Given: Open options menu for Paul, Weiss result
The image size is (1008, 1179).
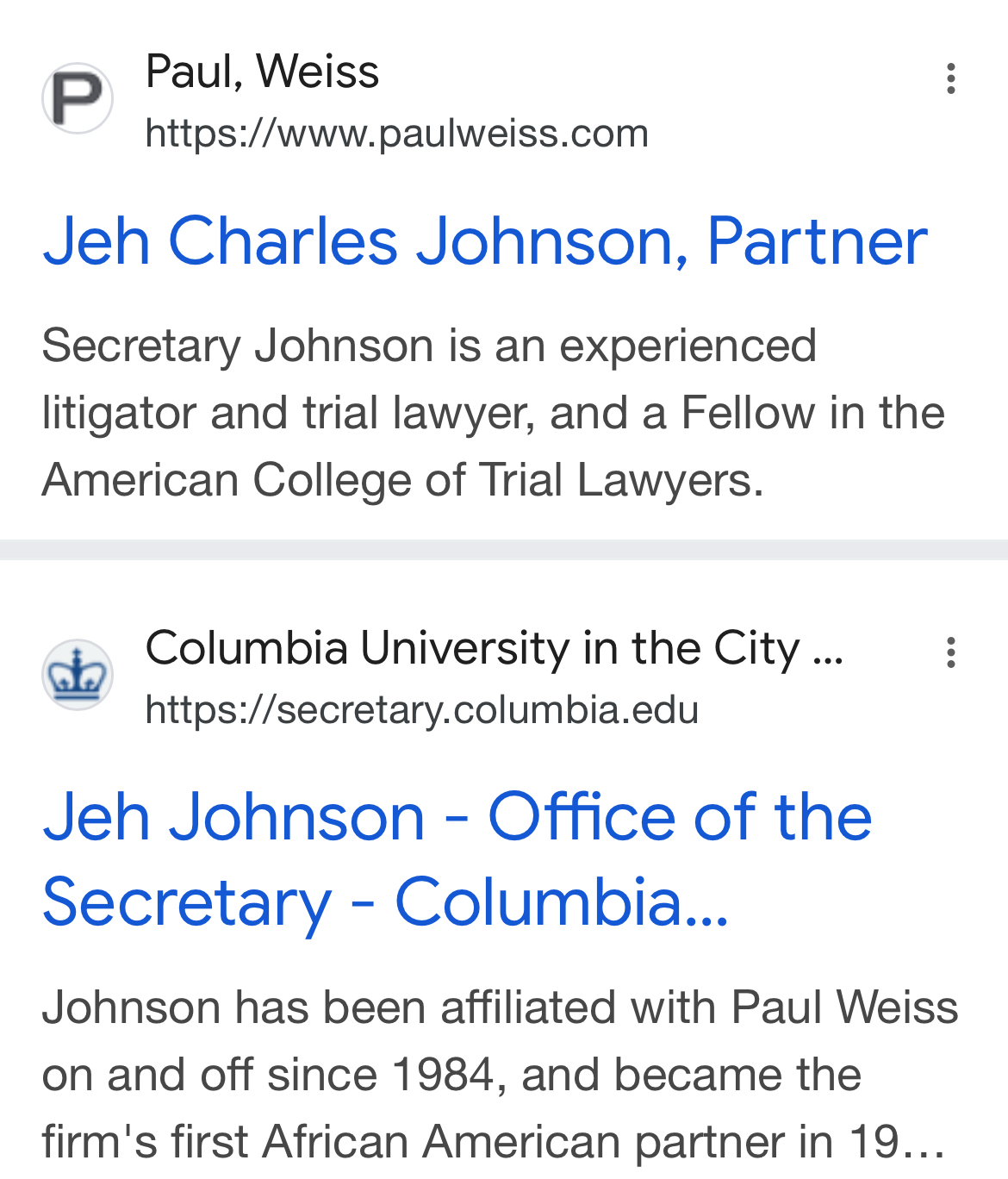Looking at the screenshot, I should (x=950, y=78).
